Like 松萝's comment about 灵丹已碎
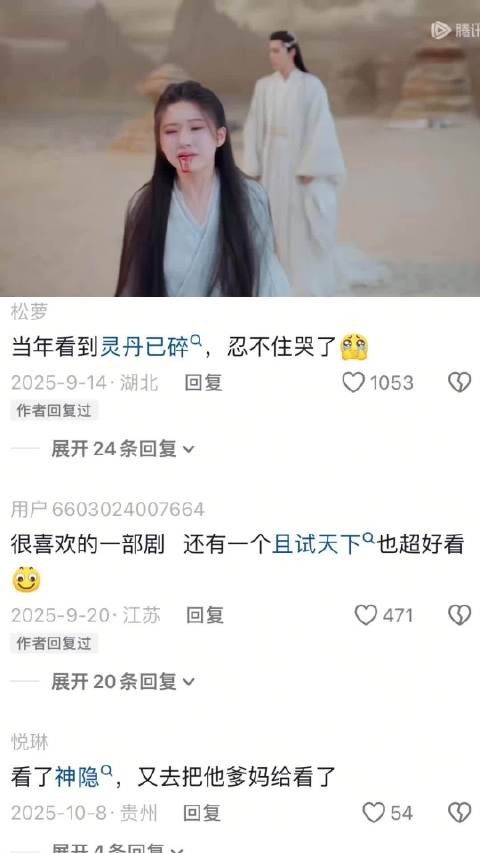This screenshot has height=853, width=480. [x=354, y=382]
